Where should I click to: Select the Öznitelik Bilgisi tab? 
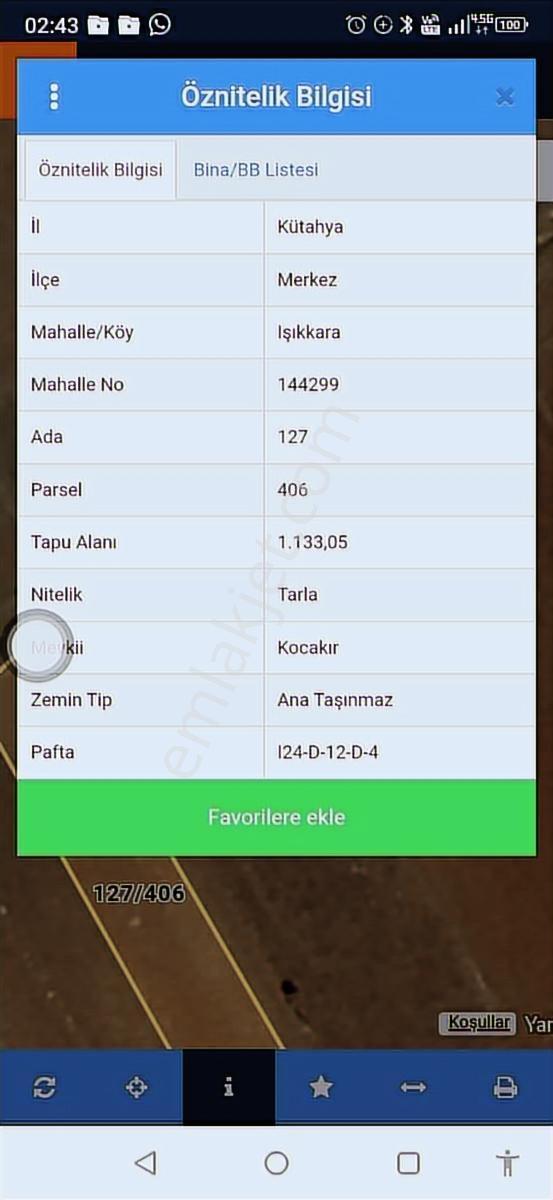tap(100, 170)
